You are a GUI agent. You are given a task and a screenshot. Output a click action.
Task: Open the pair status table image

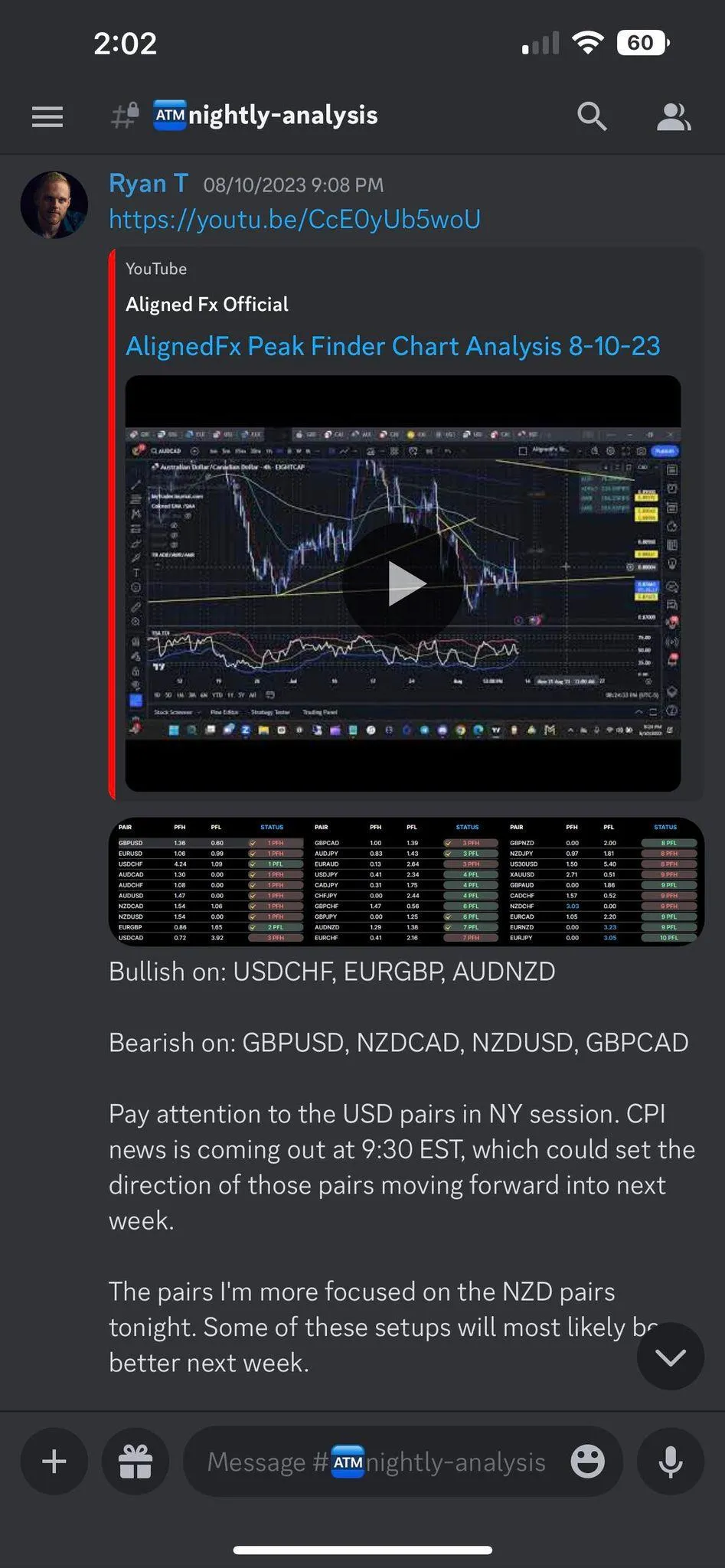[407, 882]
